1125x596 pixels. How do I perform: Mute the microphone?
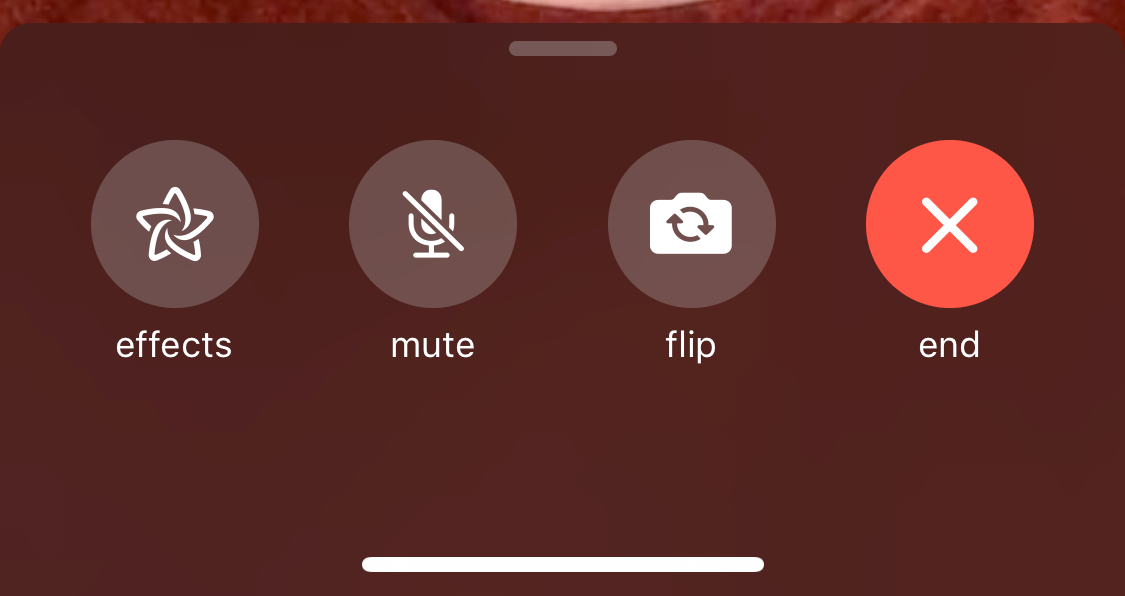(433, 224)
